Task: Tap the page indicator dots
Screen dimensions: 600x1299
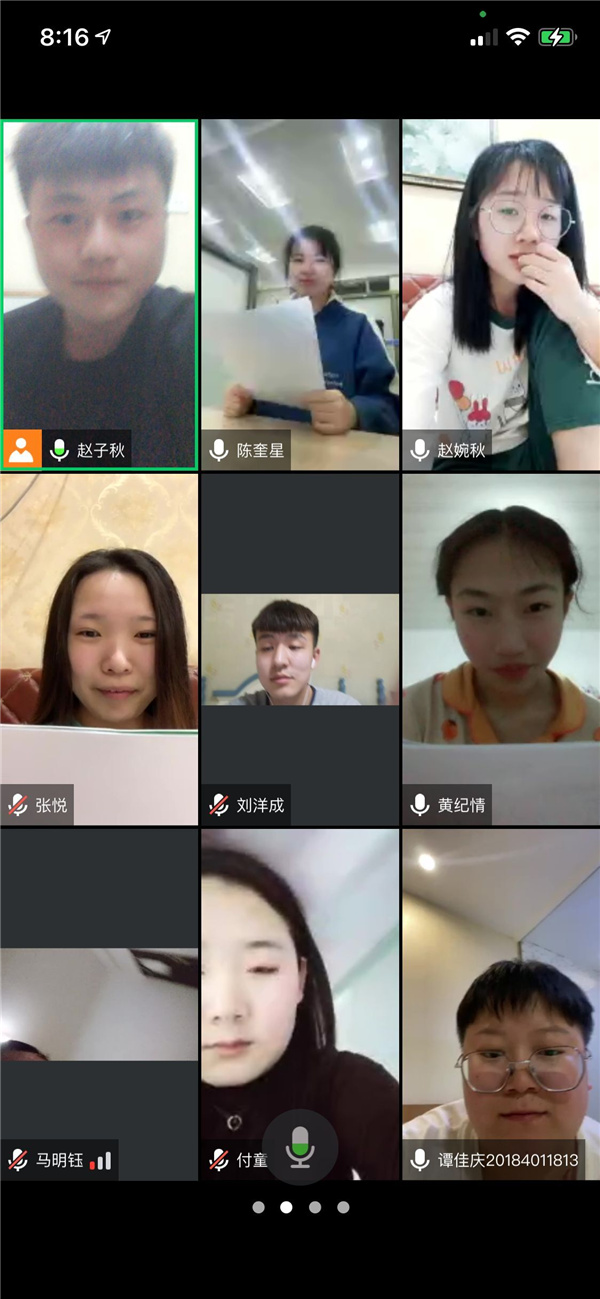Action: tap(300, 1207)
